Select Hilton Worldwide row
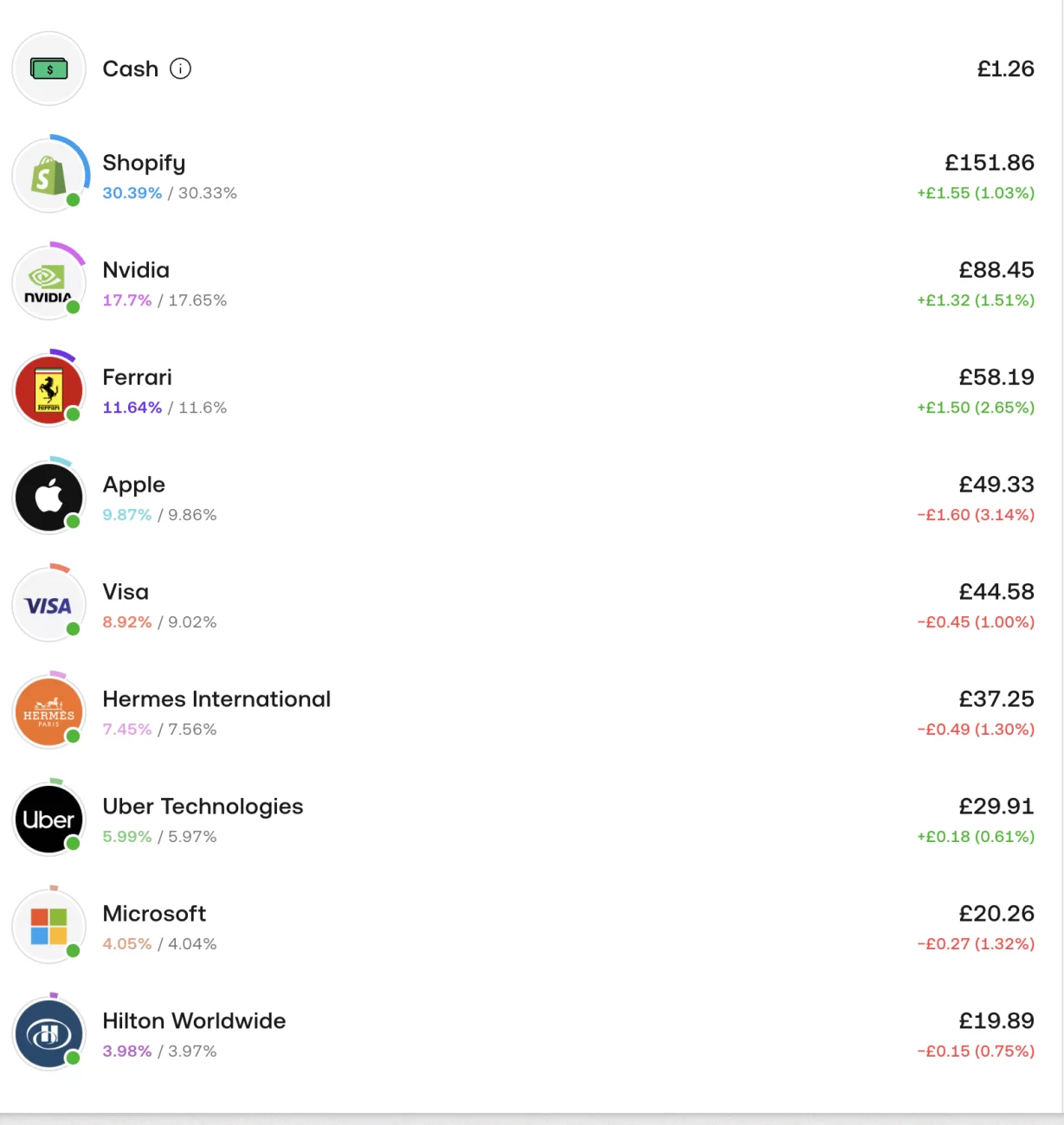This screenshot has height=1125, width=1064. point(194,1022)
